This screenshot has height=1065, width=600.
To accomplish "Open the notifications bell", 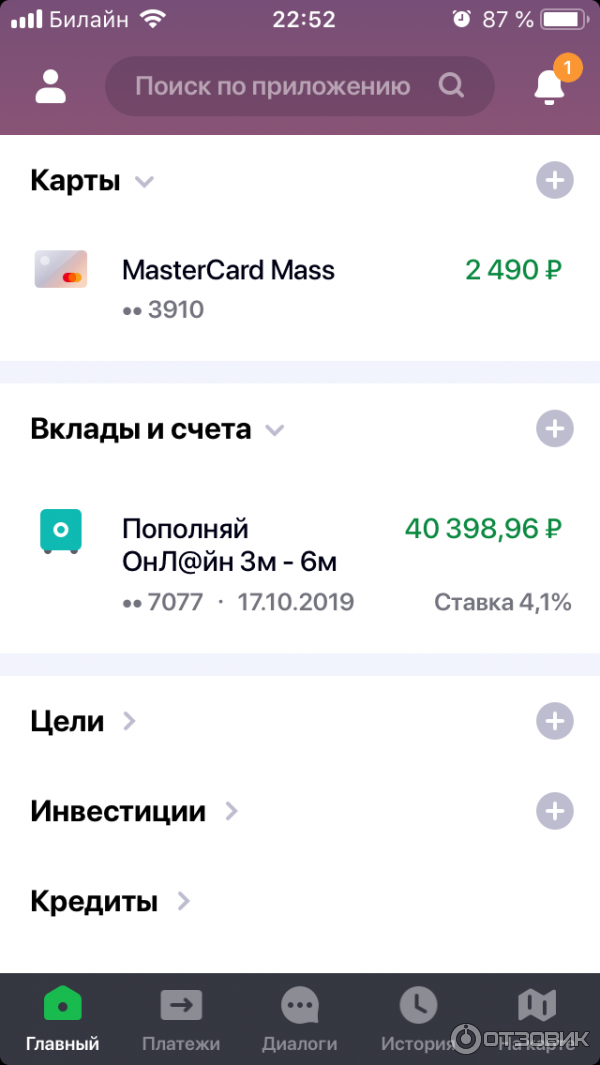I will coord(549,87).
